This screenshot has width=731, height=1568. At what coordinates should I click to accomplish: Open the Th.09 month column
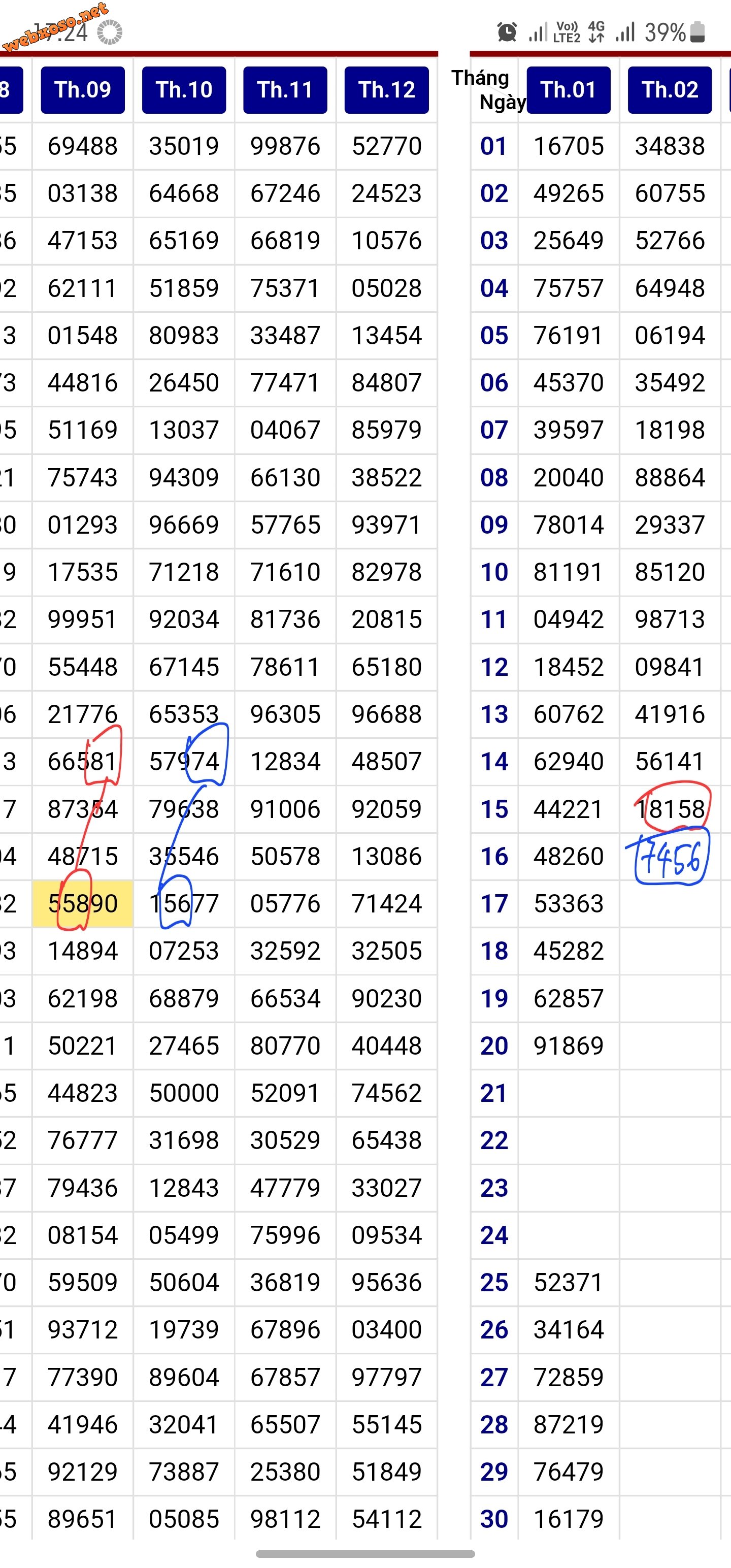tap(83, 90)
